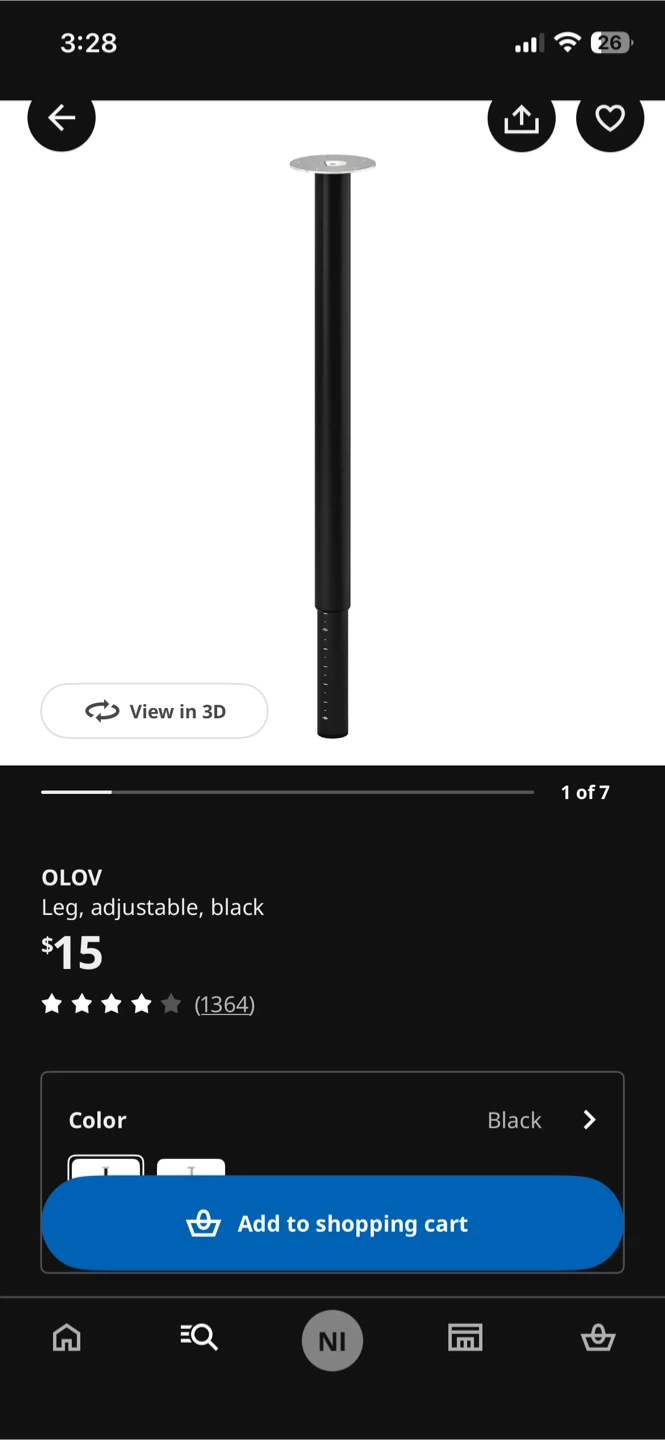Open the search and browse tab
The width and height of the screenshot is (665, 1440).
[x=199, y=1337]
